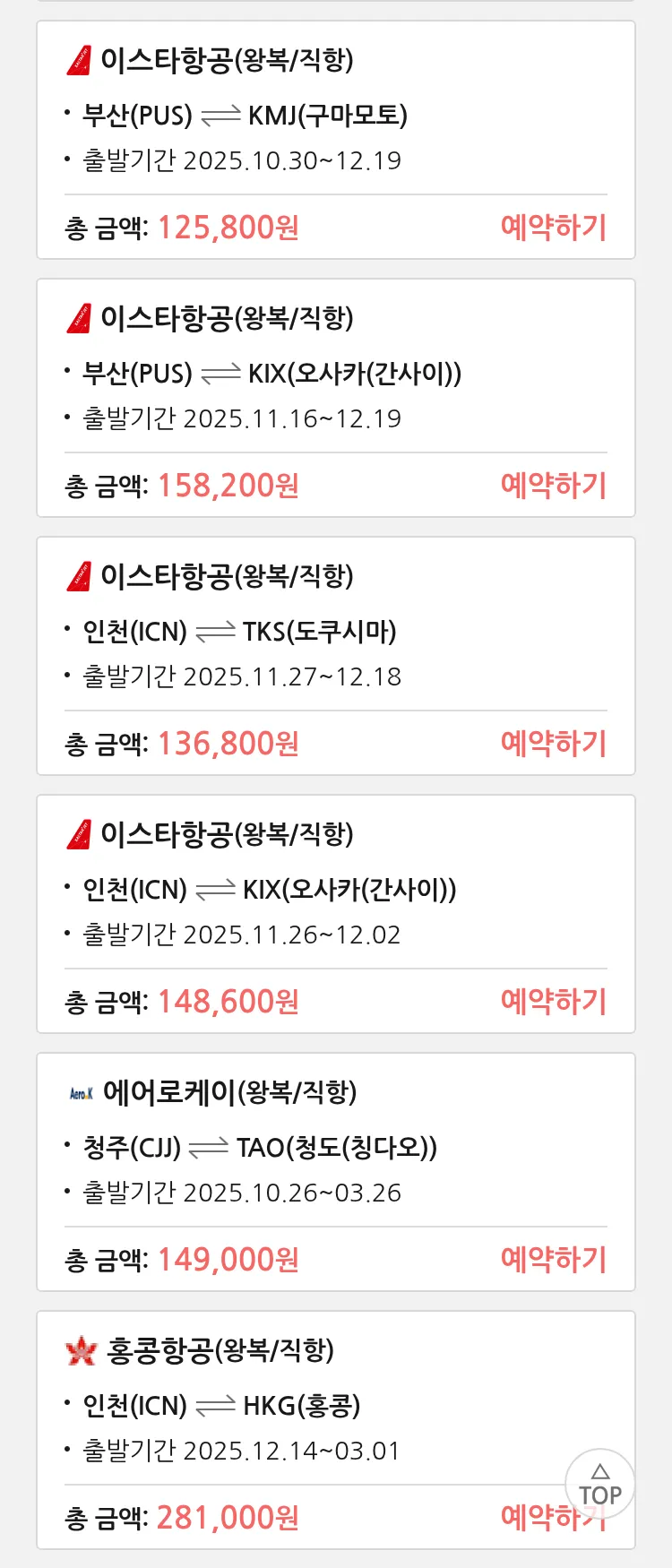Tap 예약하기 for 부산 to KMJ 구마모토 flight
672x1568 pixels.
click(553, 228)
